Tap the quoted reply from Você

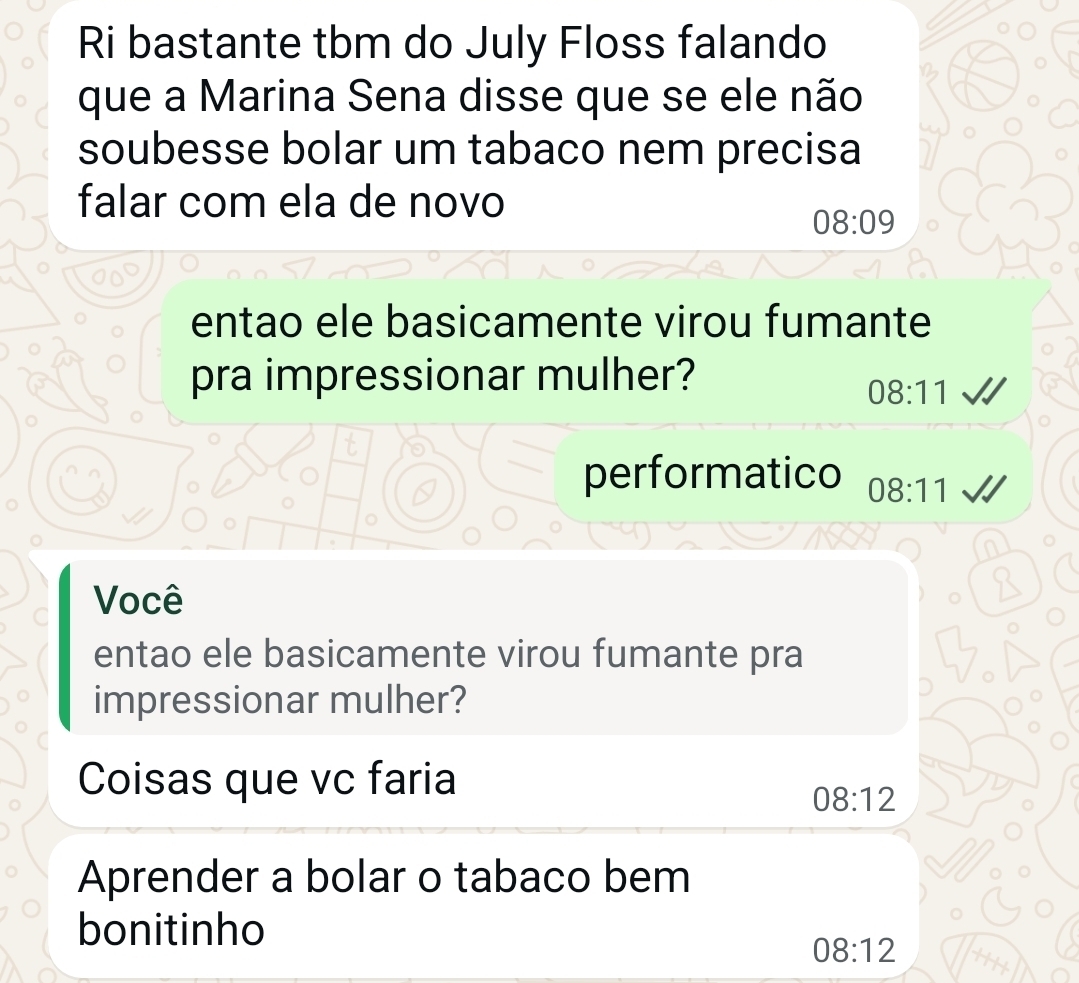click(x=483, y=648)
